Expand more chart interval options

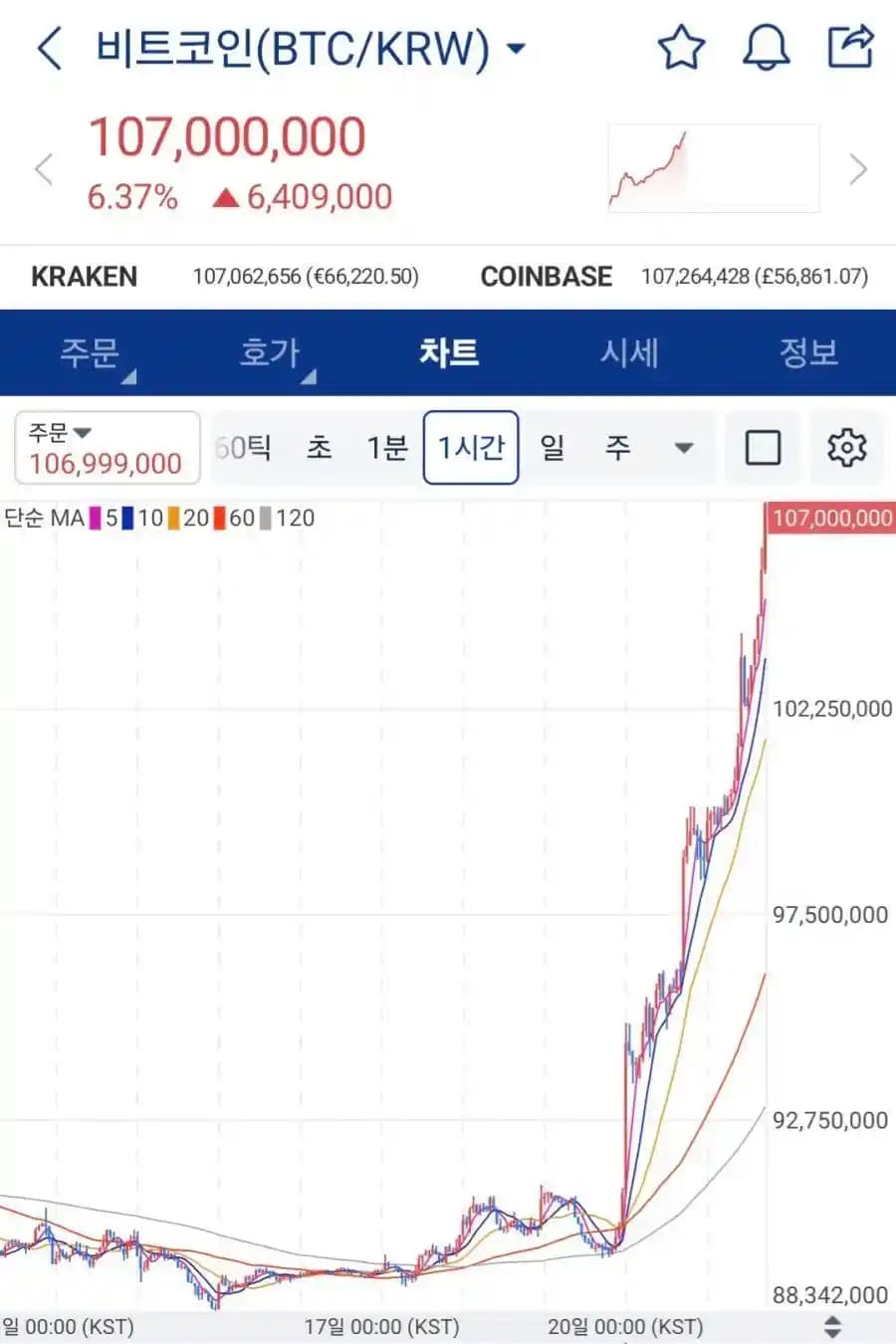(684, 448)
